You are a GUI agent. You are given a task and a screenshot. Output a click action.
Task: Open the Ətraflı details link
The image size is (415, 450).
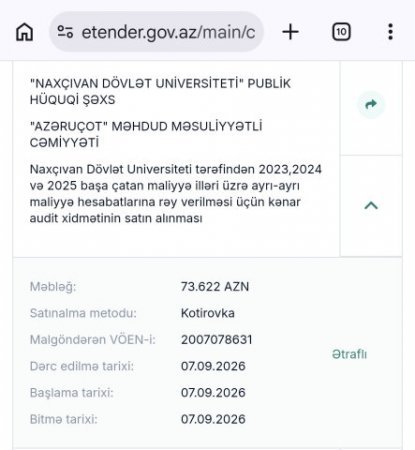(x=349, y=354)
